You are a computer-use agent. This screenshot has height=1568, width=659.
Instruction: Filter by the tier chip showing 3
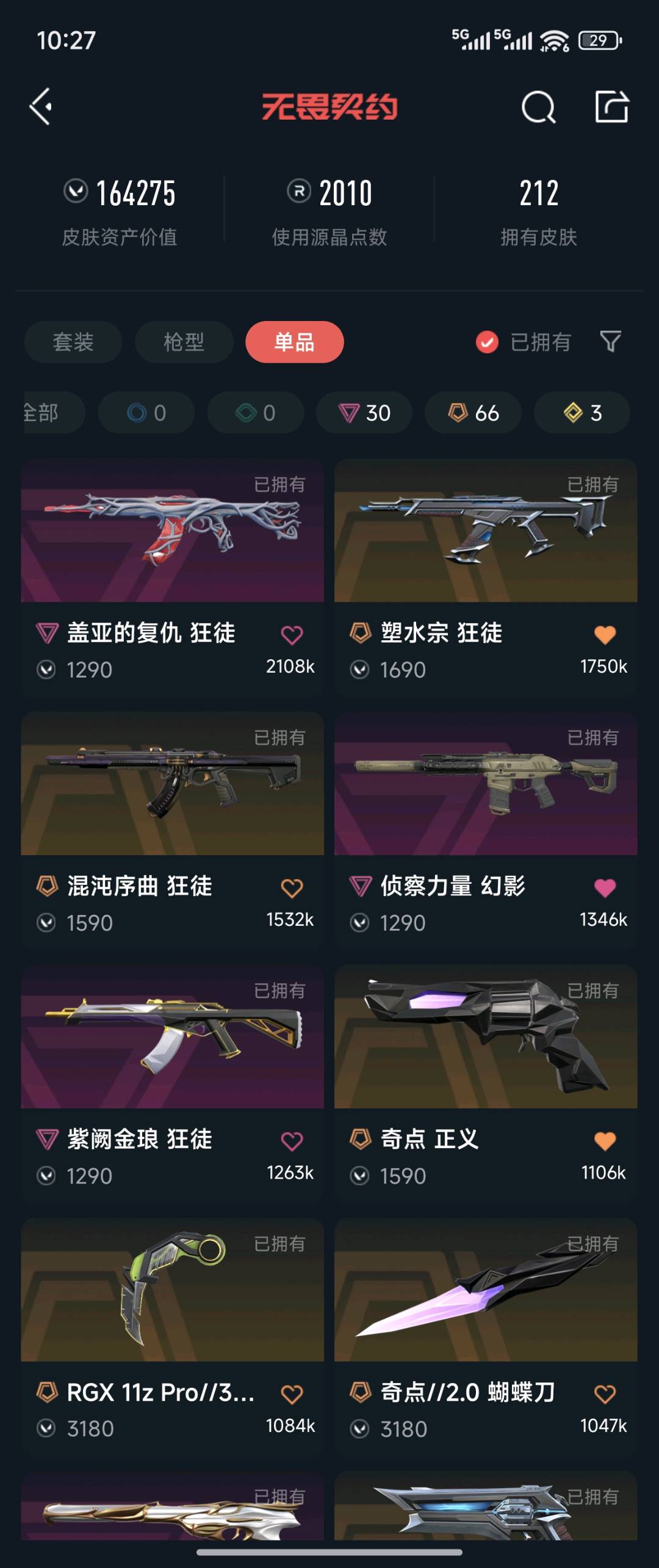click(x=582, y=413)
